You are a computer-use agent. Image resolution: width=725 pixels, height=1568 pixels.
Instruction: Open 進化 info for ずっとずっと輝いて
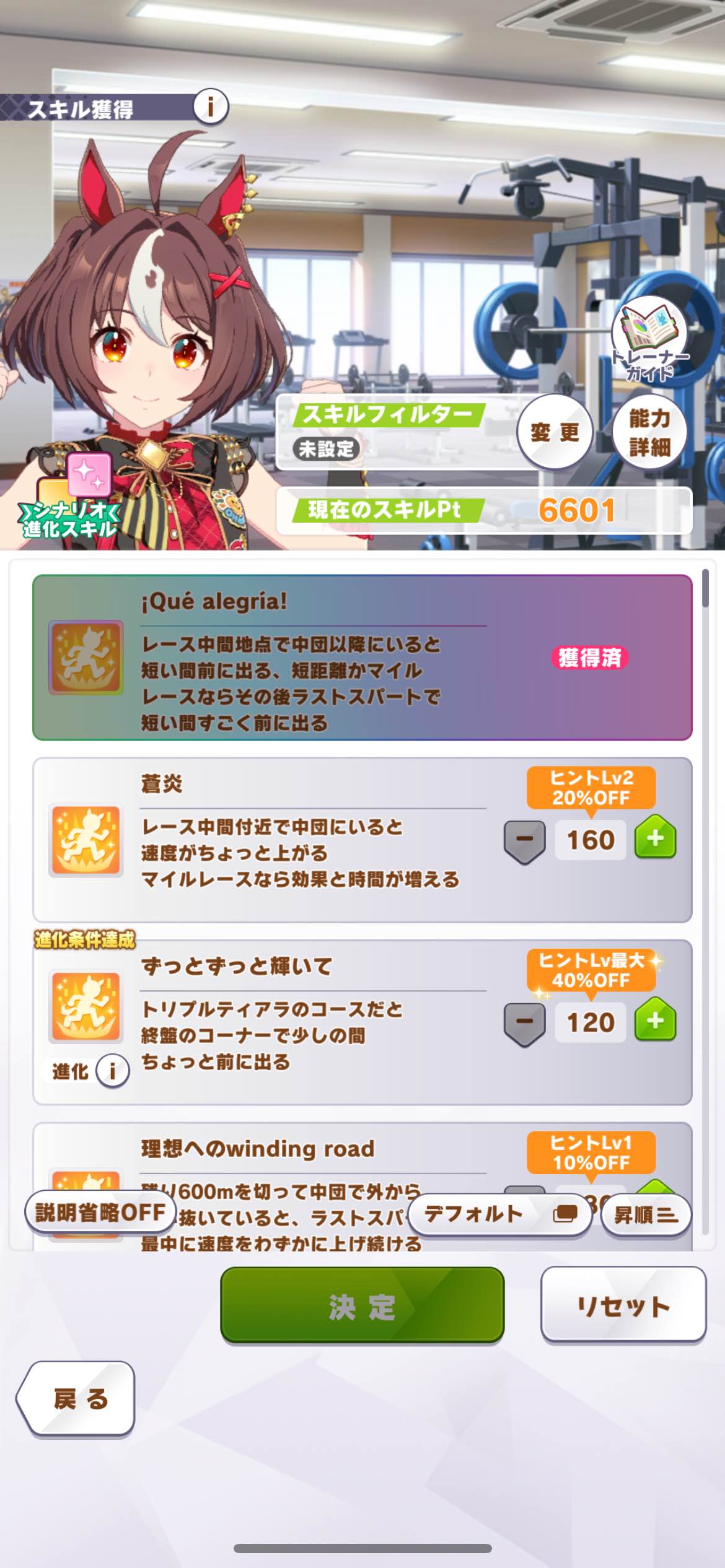click(112, 1071)
